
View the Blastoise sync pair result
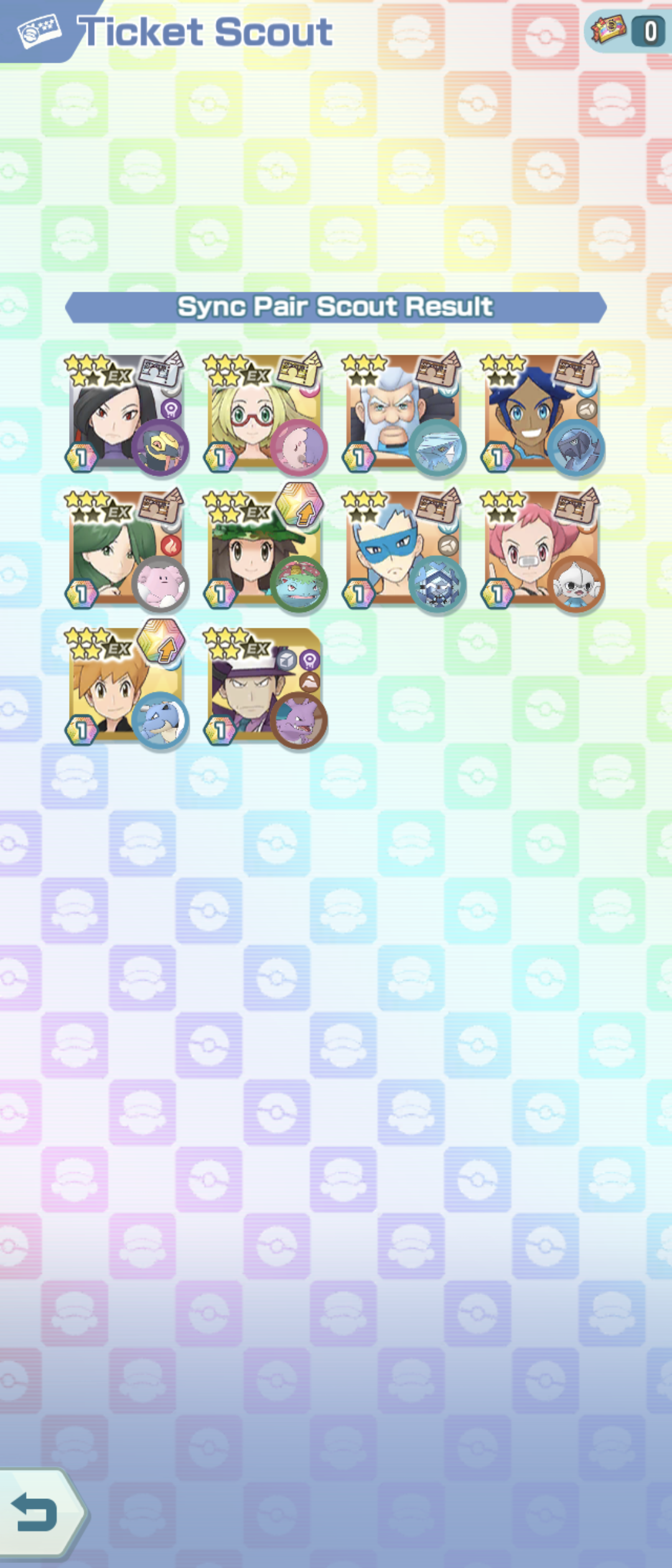(127, 684)
